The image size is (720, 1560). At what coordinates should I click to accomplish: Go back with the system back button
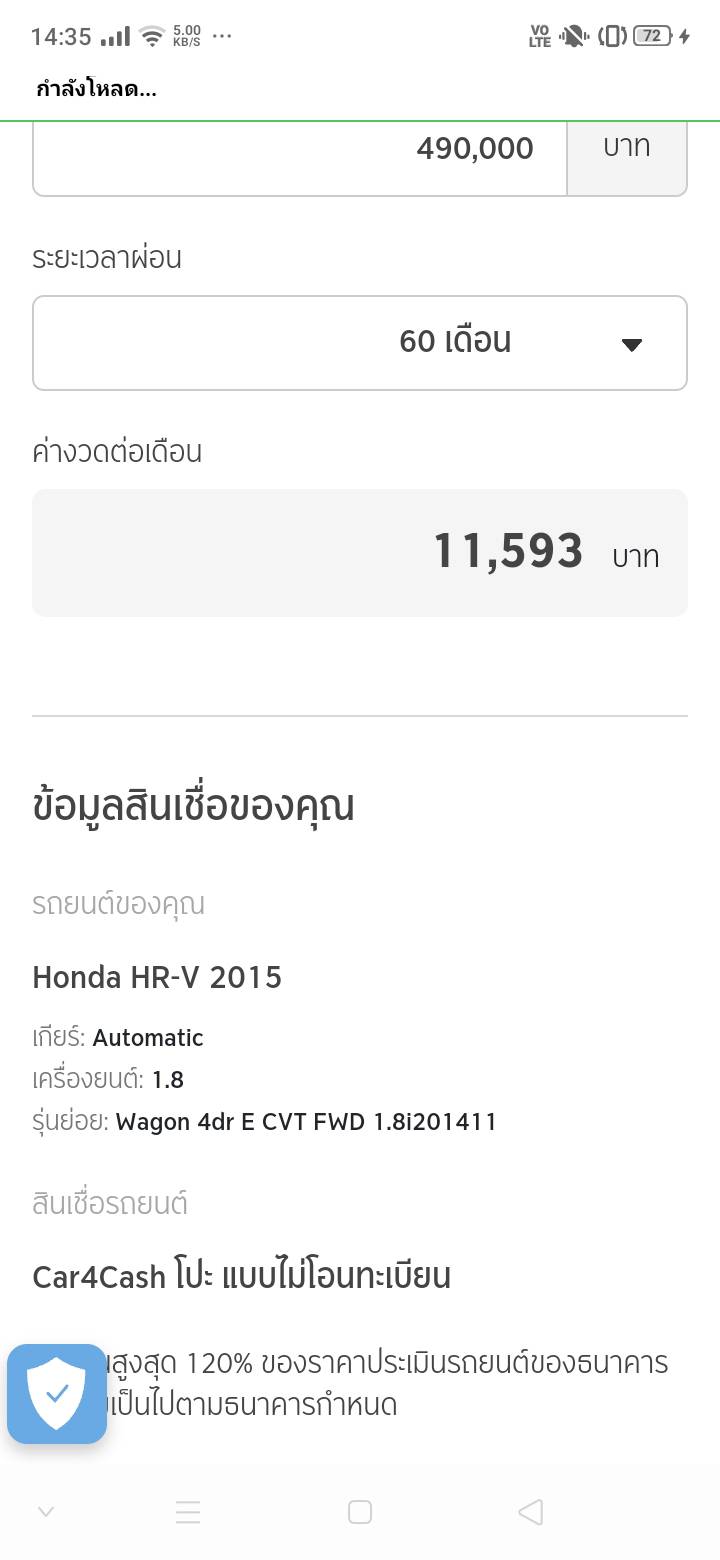pyautogui.click(x=531, y=1512)
